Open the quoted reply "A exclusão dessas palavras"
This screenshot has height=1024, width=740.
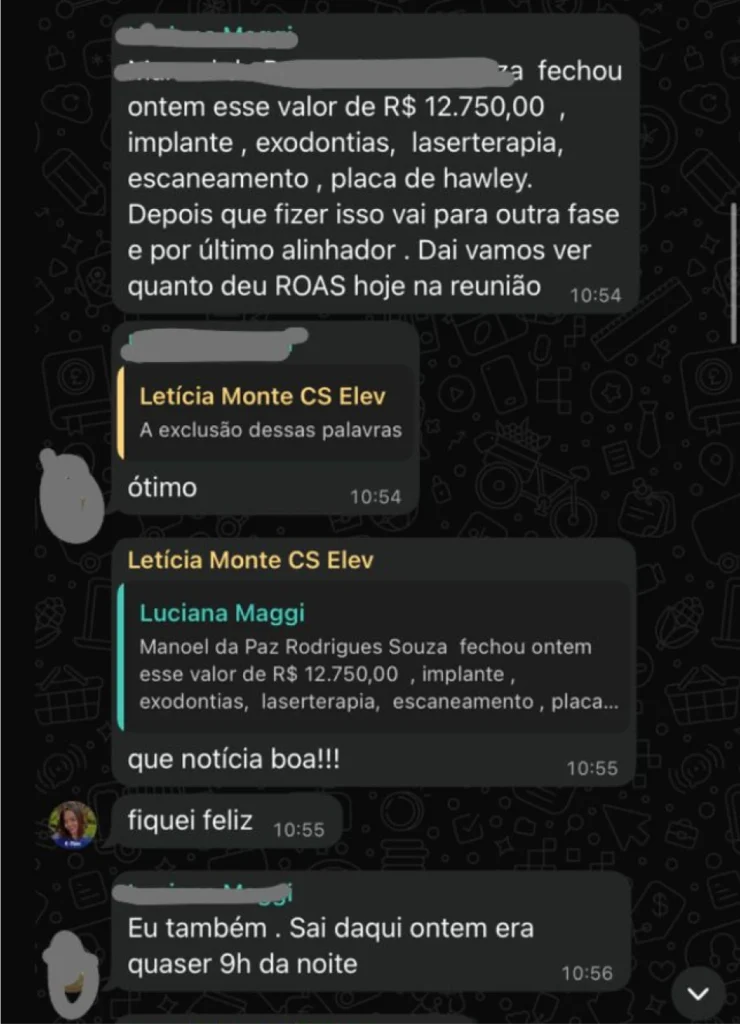pos(265,412)
